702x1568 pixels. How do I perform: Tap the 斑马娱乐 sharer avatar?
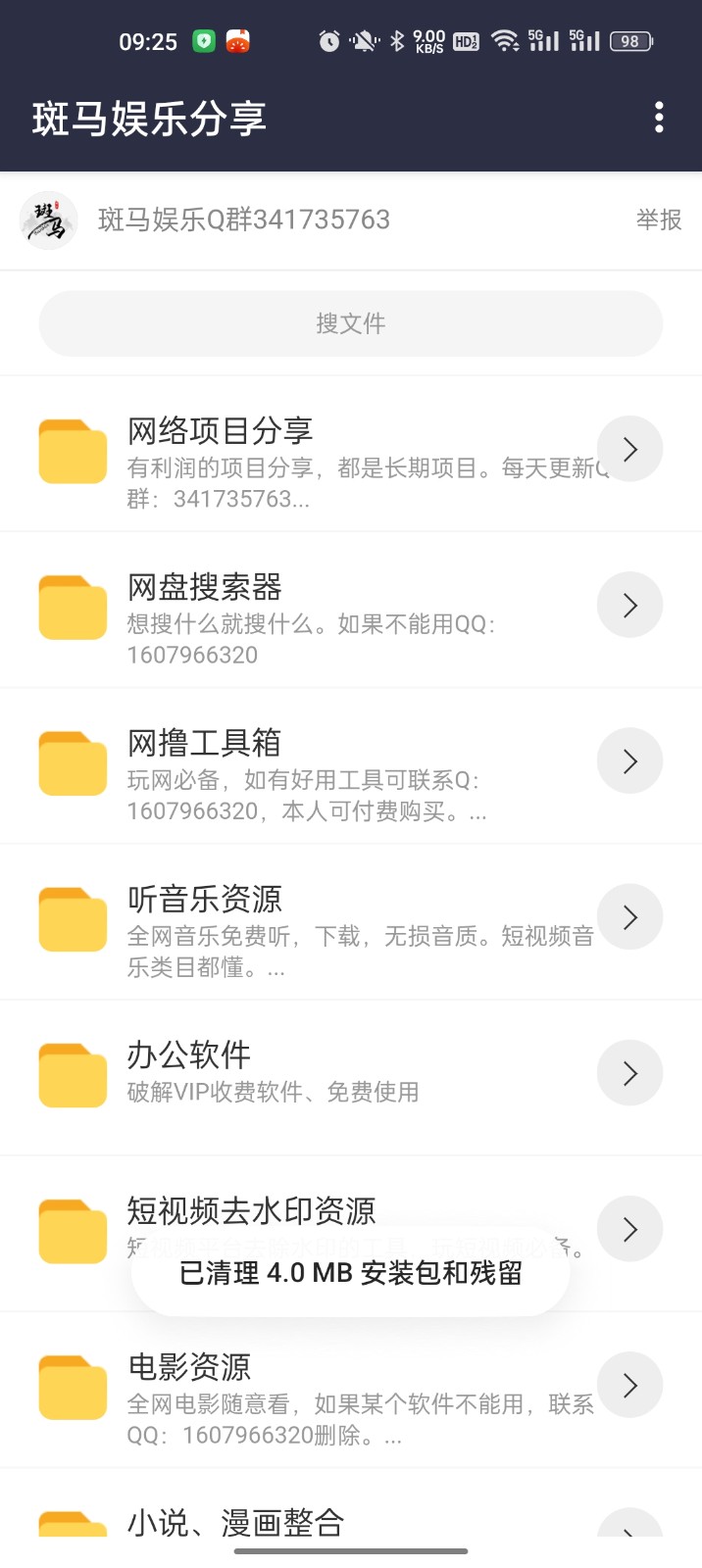pyautogui.click(x=49, y=220)
